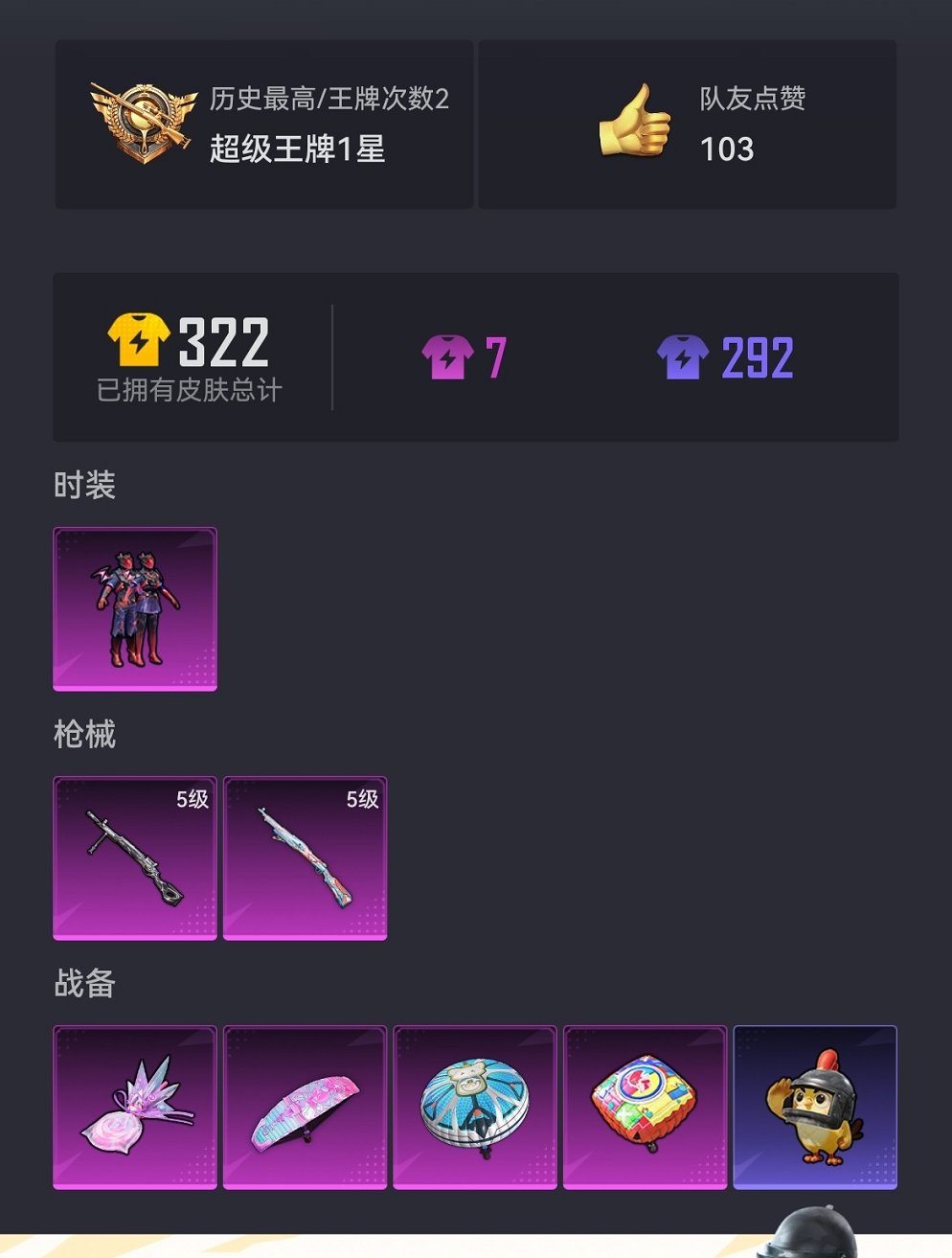Open the colorful square parachute tile

tap(645, 1107)
